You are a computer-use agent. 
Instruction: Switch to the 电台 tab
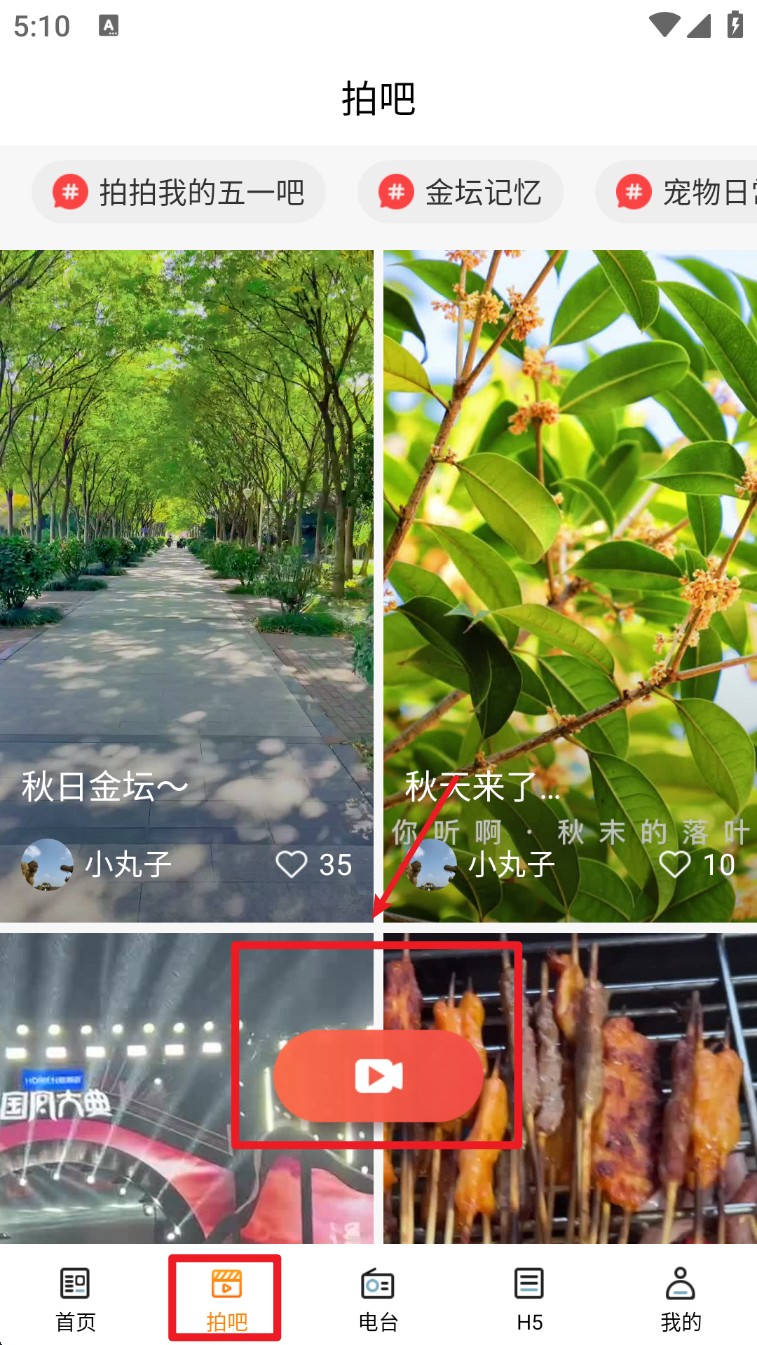click(378, 1300)
